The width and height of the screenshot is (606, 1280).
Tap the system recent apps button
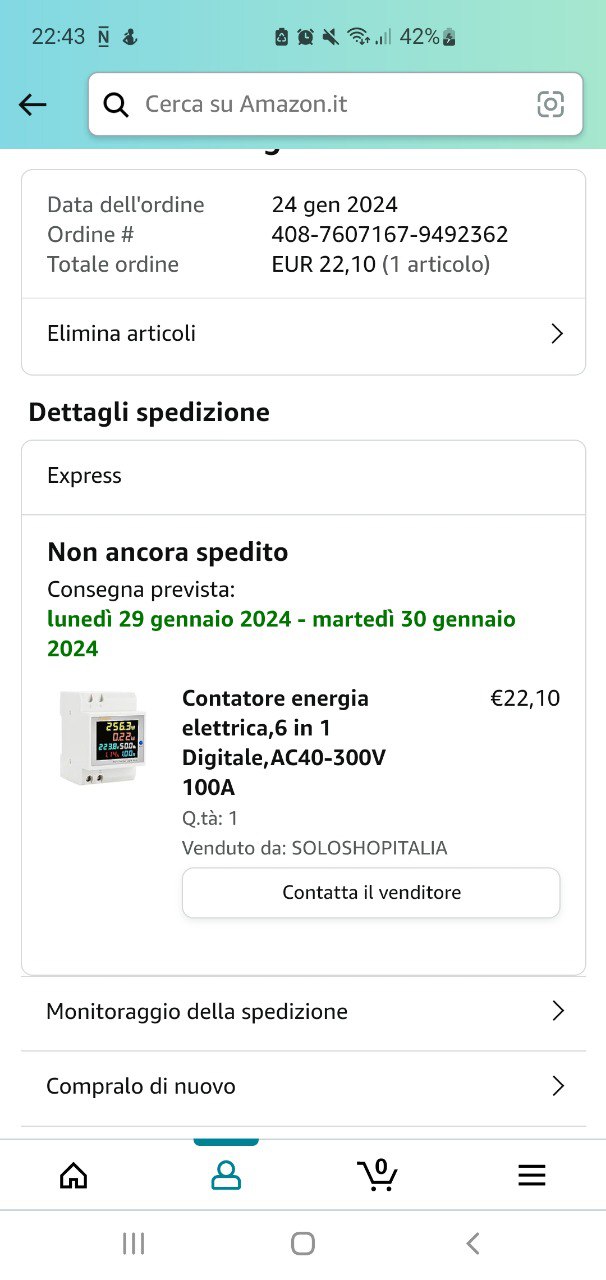[x=133, y=1243]
